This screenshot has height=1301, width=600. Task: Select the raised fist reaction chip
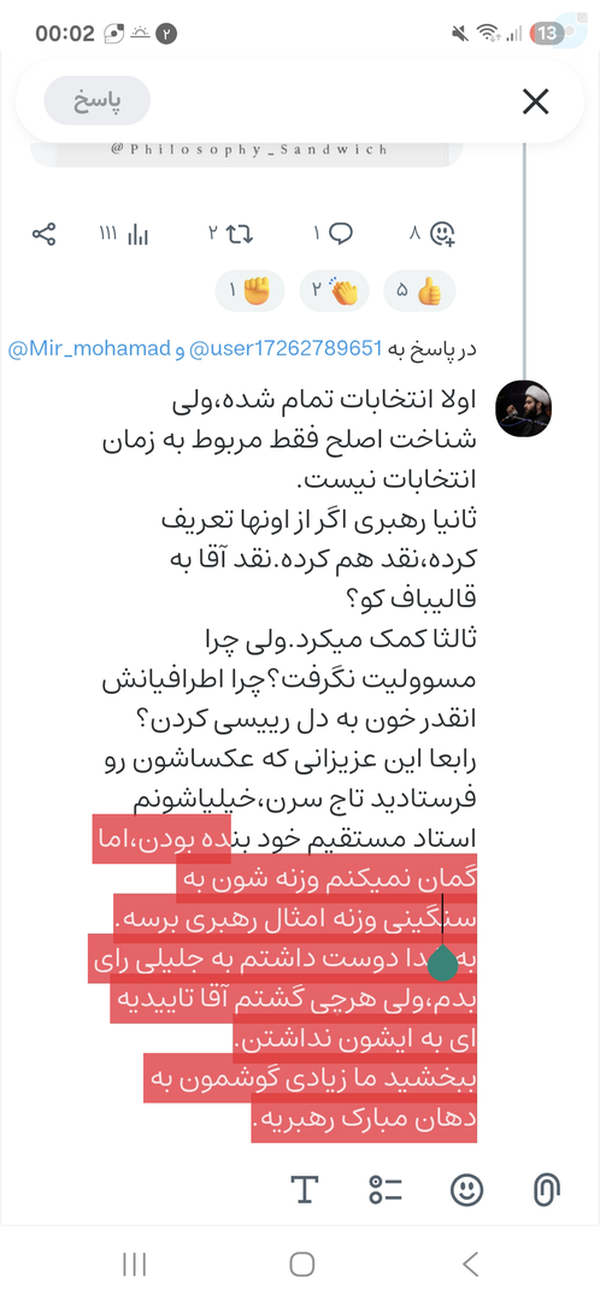250,292
